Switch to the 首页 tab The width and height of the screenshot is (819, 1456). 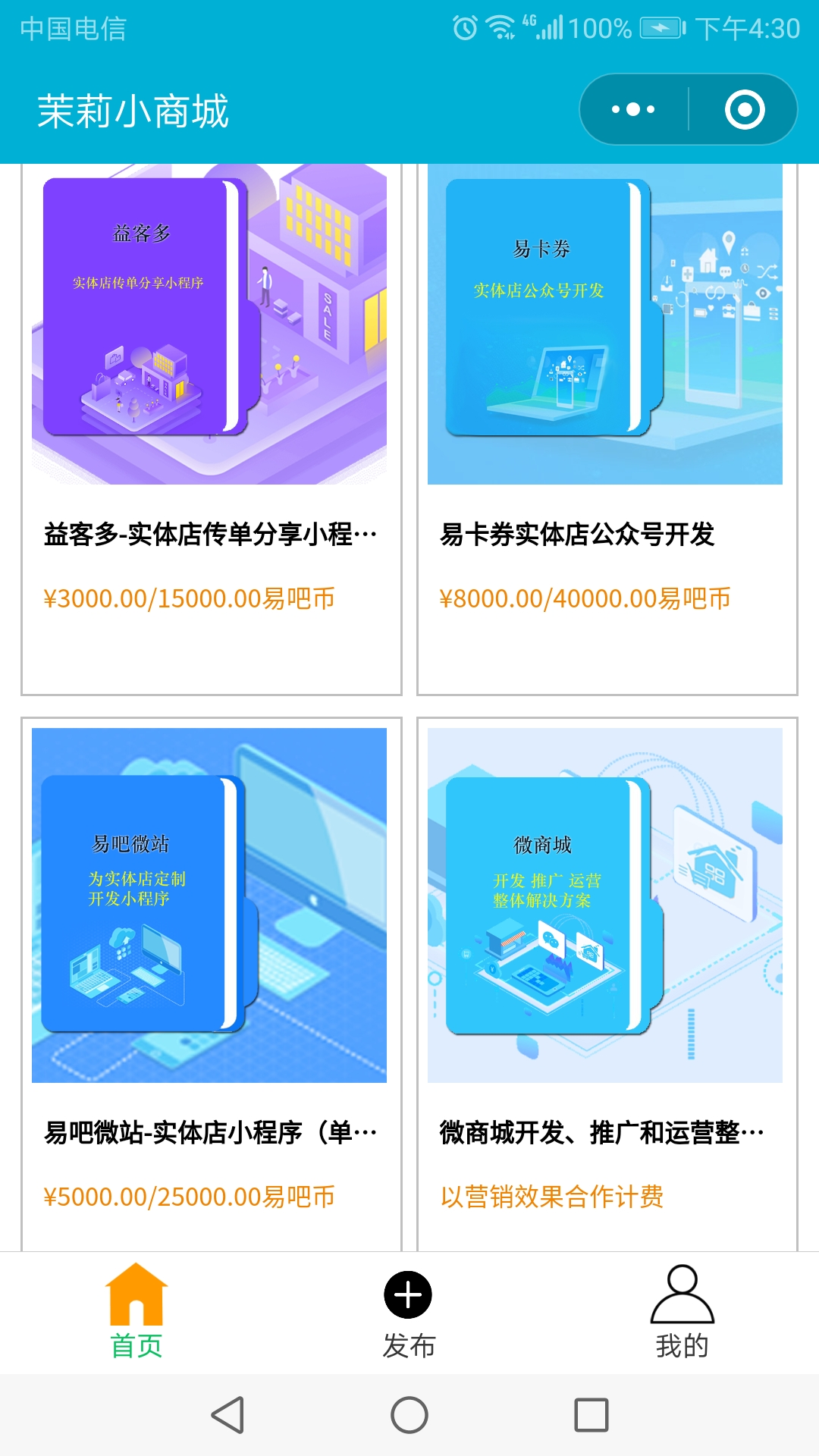coord(136,1312)
